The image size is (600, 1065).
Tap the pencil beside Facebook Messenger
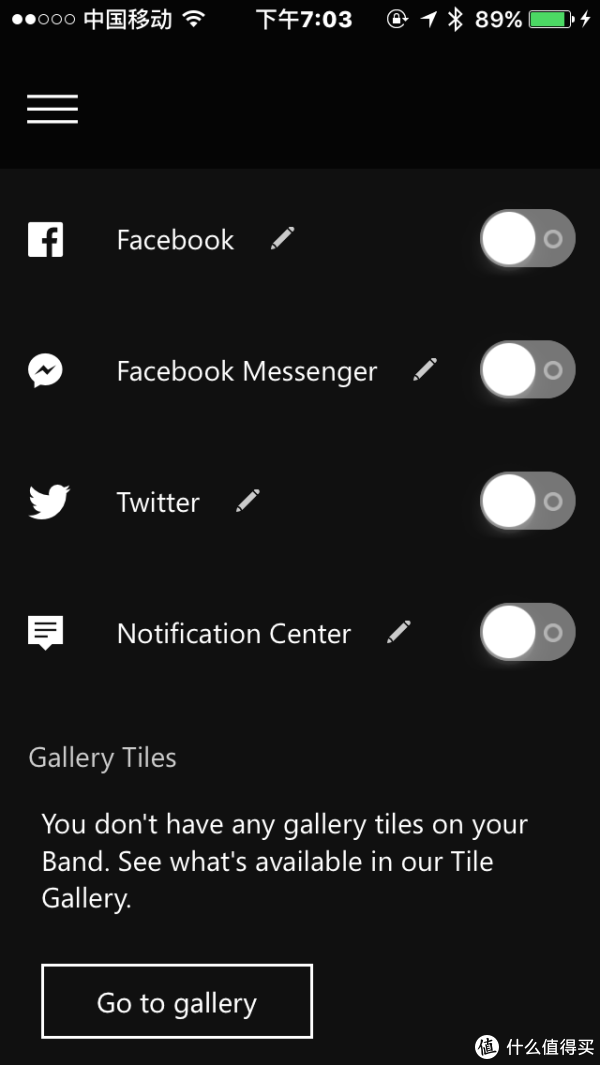click(x=425, y=369)
